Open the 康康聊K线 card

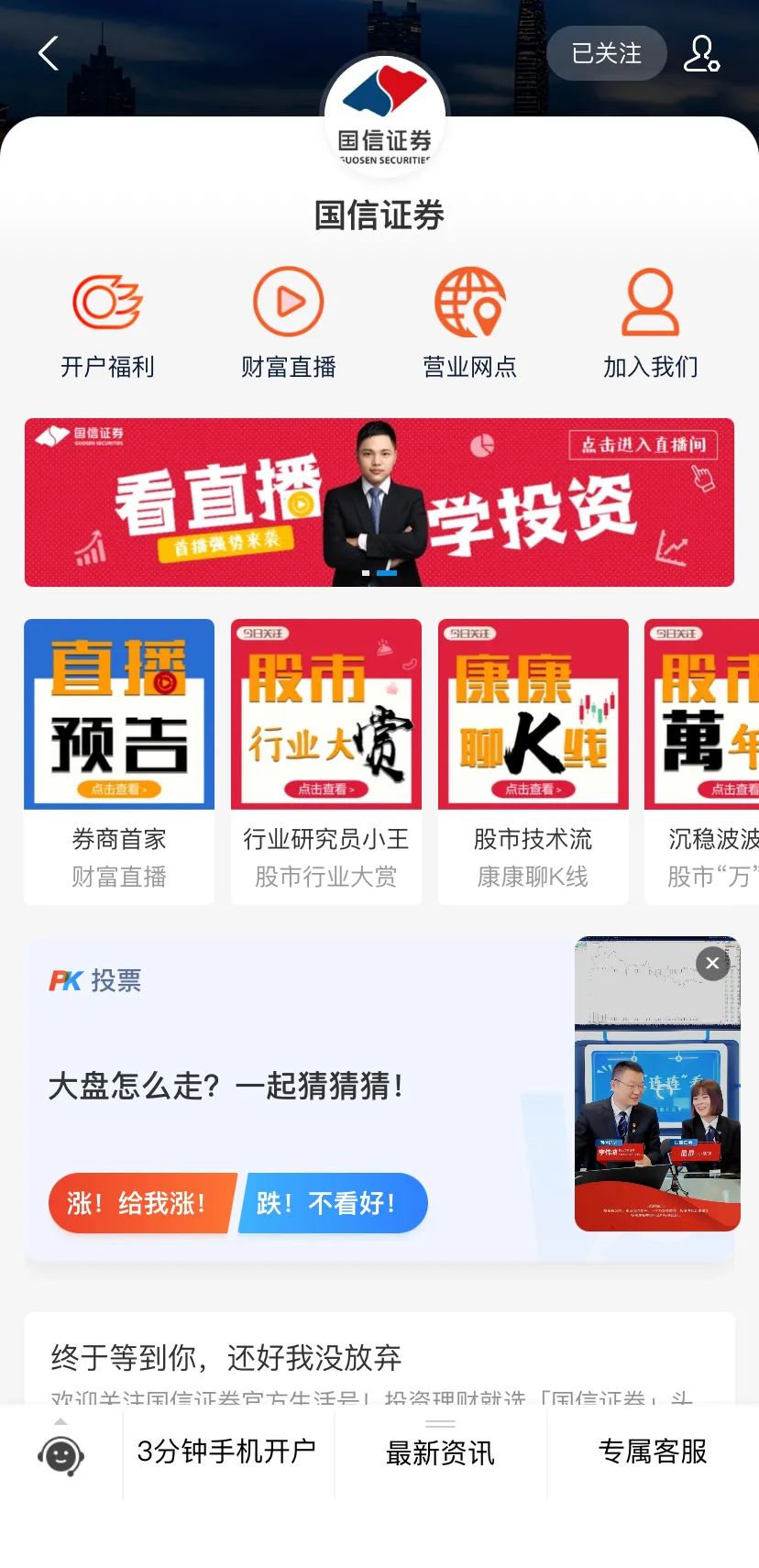pos(533,714)
